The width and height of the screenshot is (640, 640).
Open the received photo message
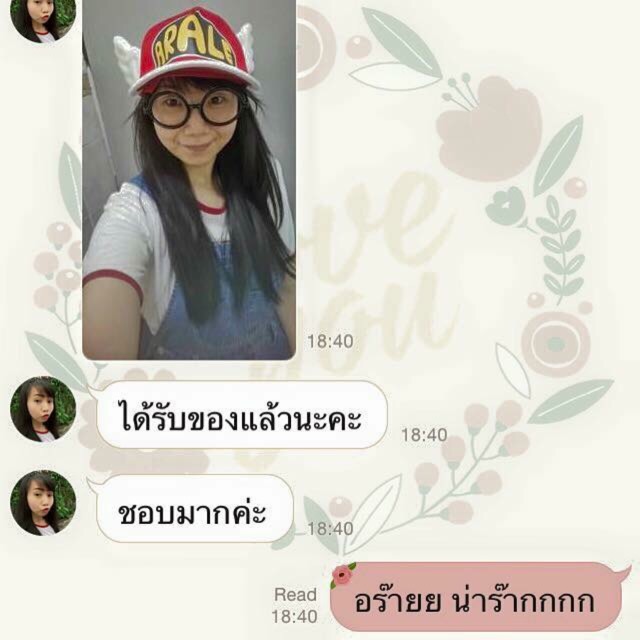coord(189,180)
